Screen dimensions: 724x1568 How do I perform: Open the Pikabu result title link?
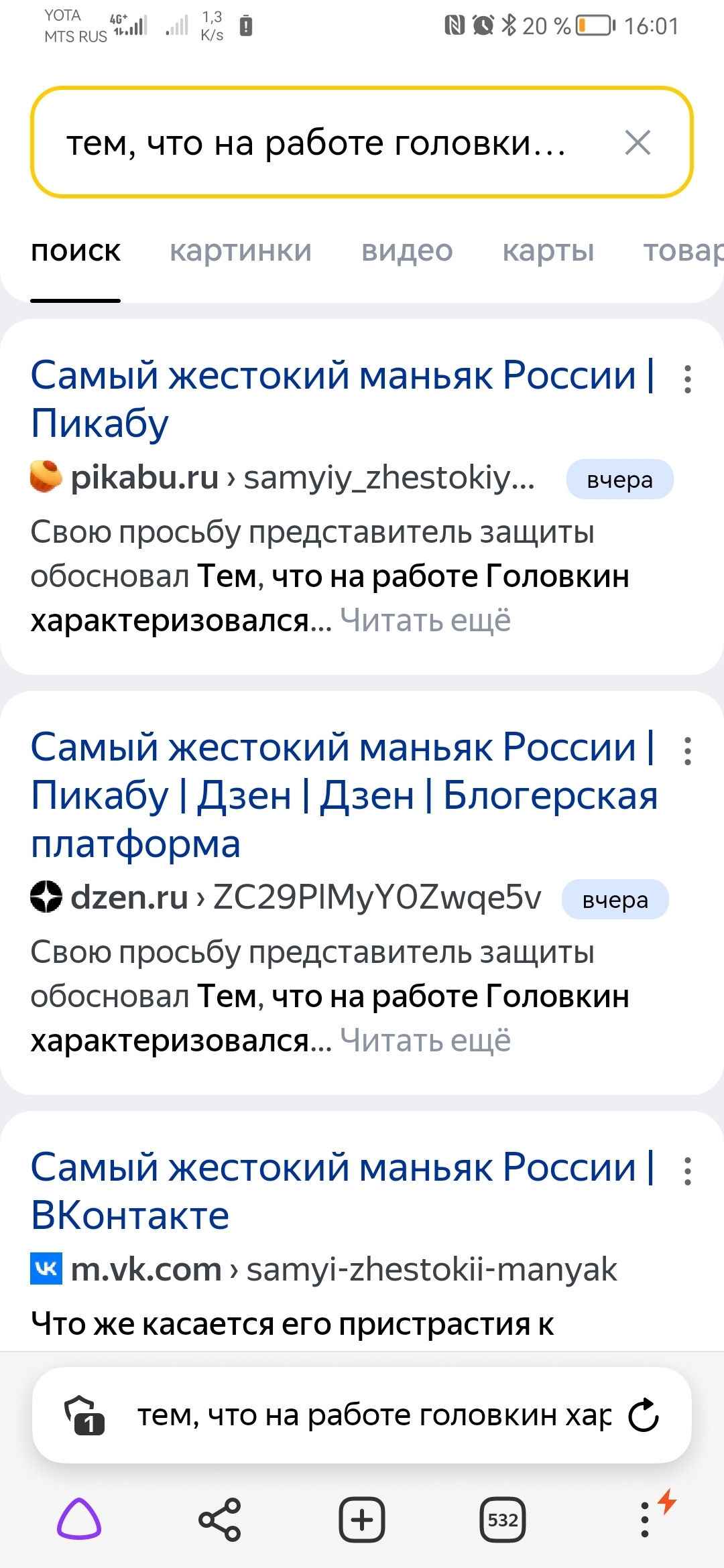(x=342, y=399)
